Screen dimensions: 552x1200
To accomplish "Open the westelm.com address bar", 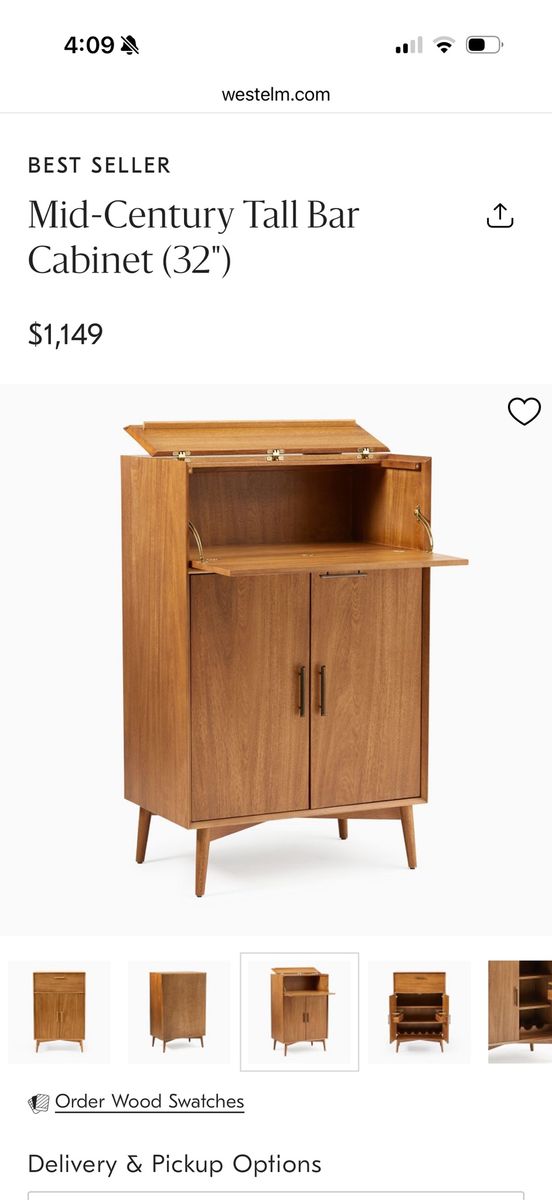I will pos(276,95).
